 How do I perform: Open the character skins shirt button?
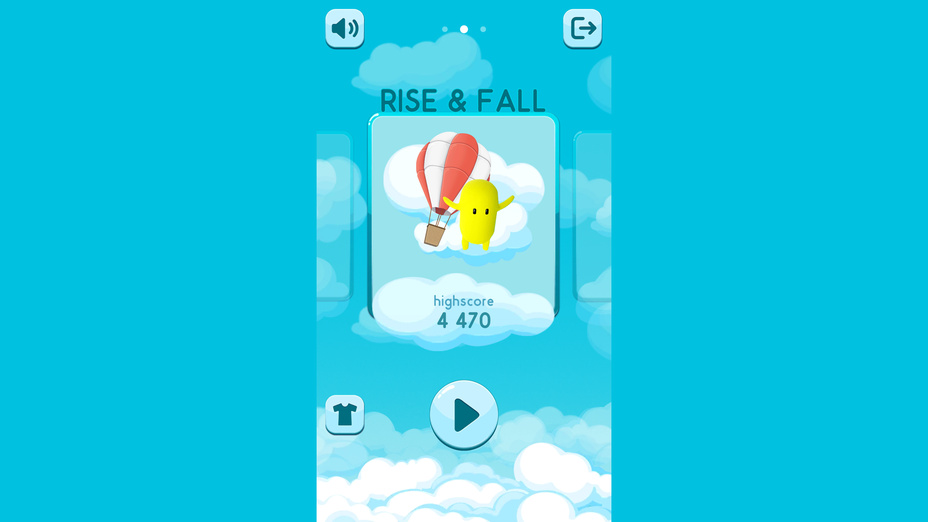344,414
